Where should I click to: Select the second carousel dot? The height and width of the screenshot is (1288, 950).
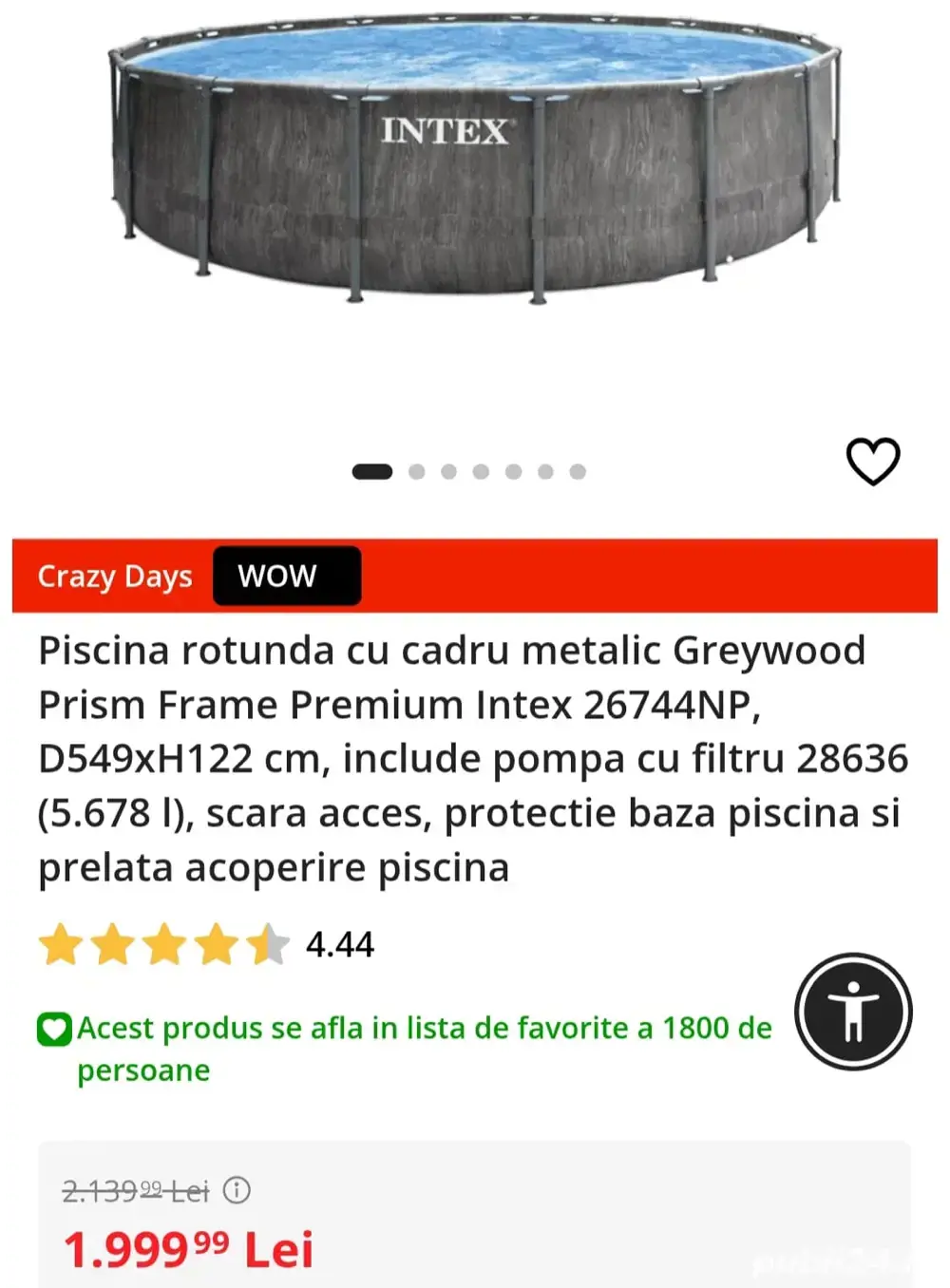[x=417, y=470]
